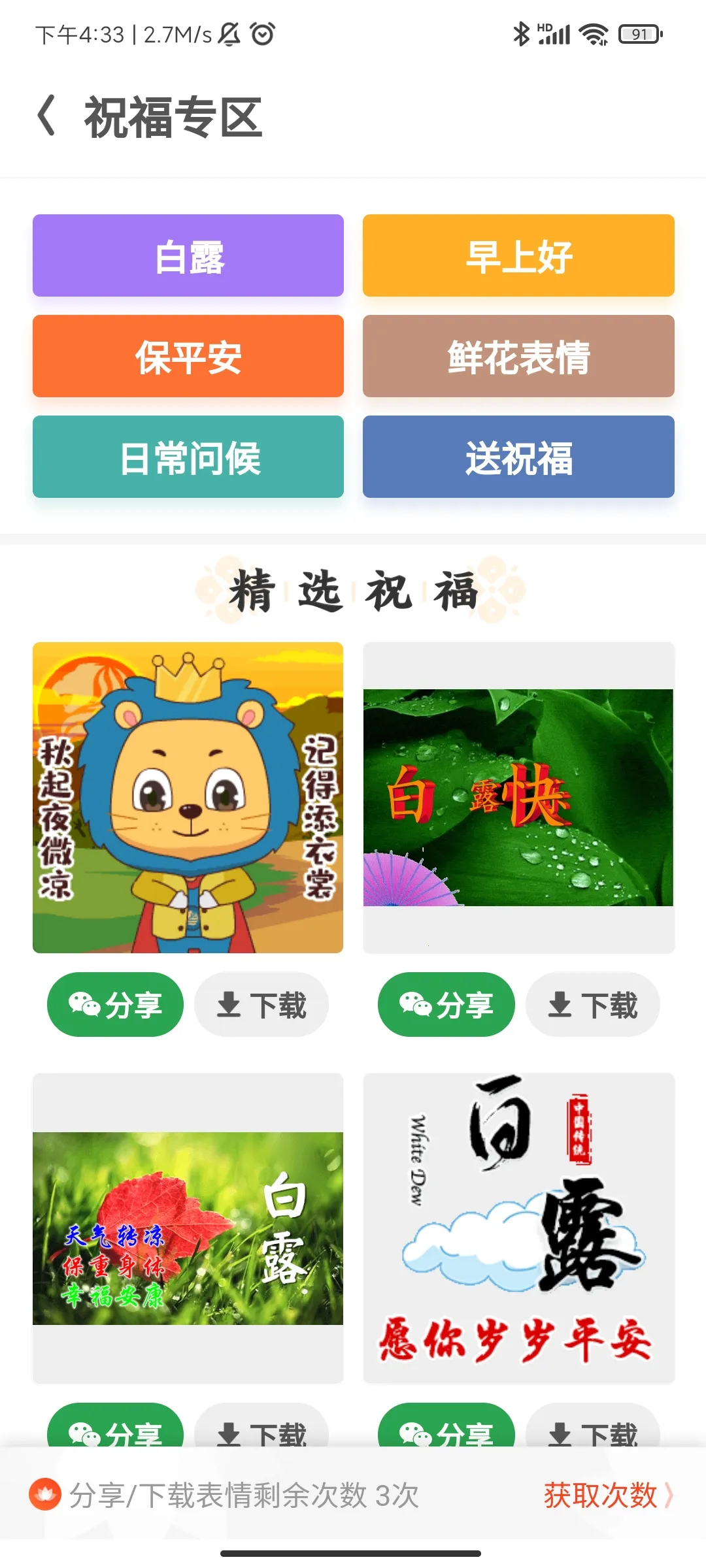
Task: Share the 愿你岁岁平安 greeting via WeChat
Action: 446,1431
